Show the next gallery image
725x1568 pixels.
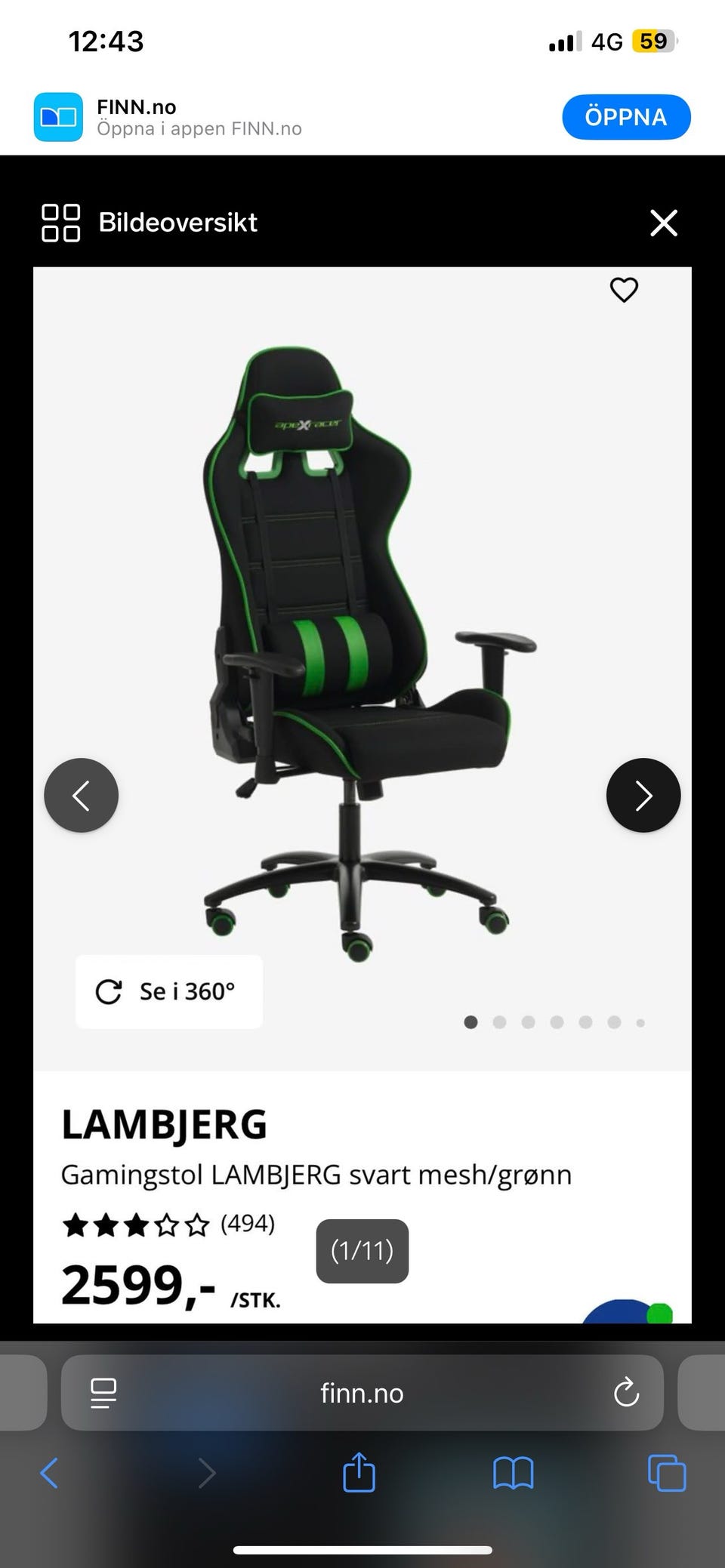(643, 795)
